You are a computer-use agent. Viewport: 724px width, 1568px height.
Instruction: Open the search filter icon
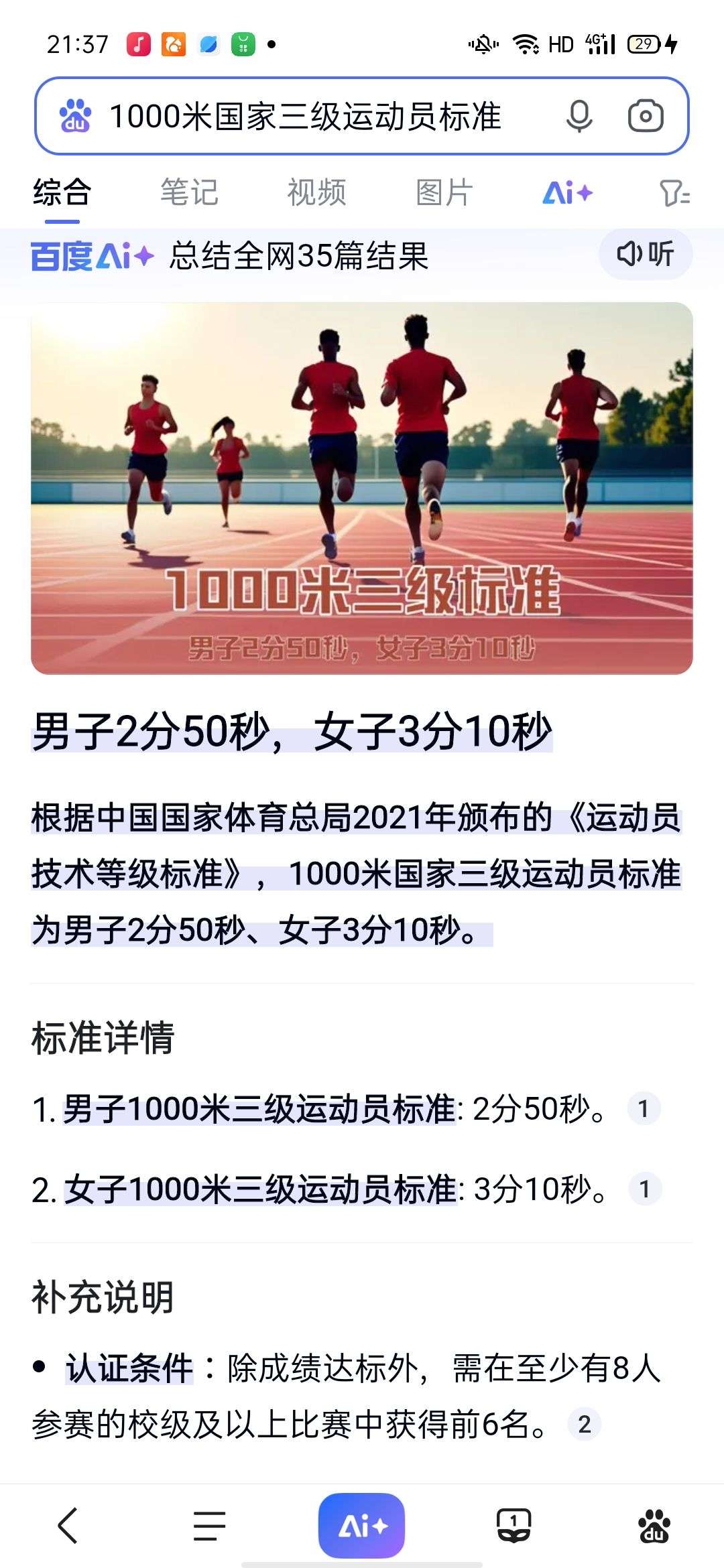[674, 193]
